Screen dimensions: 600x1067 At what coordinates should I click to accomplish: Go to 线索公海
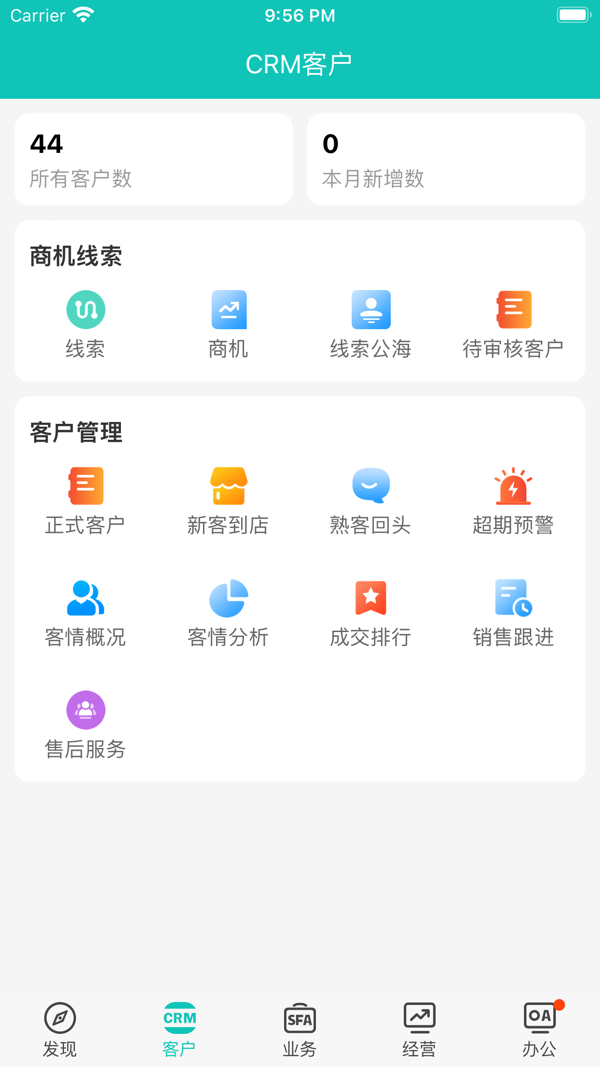click(371, 323)
